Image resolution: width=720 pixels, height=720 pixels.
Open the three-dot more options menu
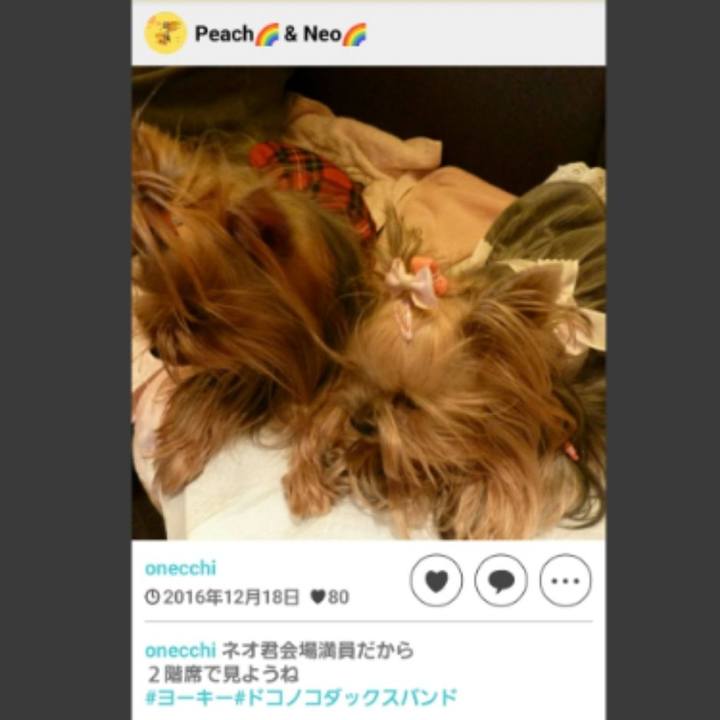pyautogui.click(x=565, y=581)
